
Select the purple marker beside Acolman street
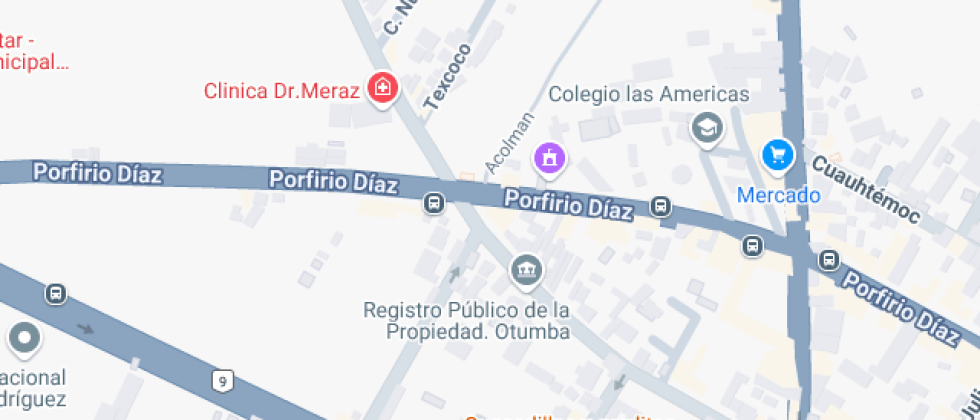tap(549, 157)
